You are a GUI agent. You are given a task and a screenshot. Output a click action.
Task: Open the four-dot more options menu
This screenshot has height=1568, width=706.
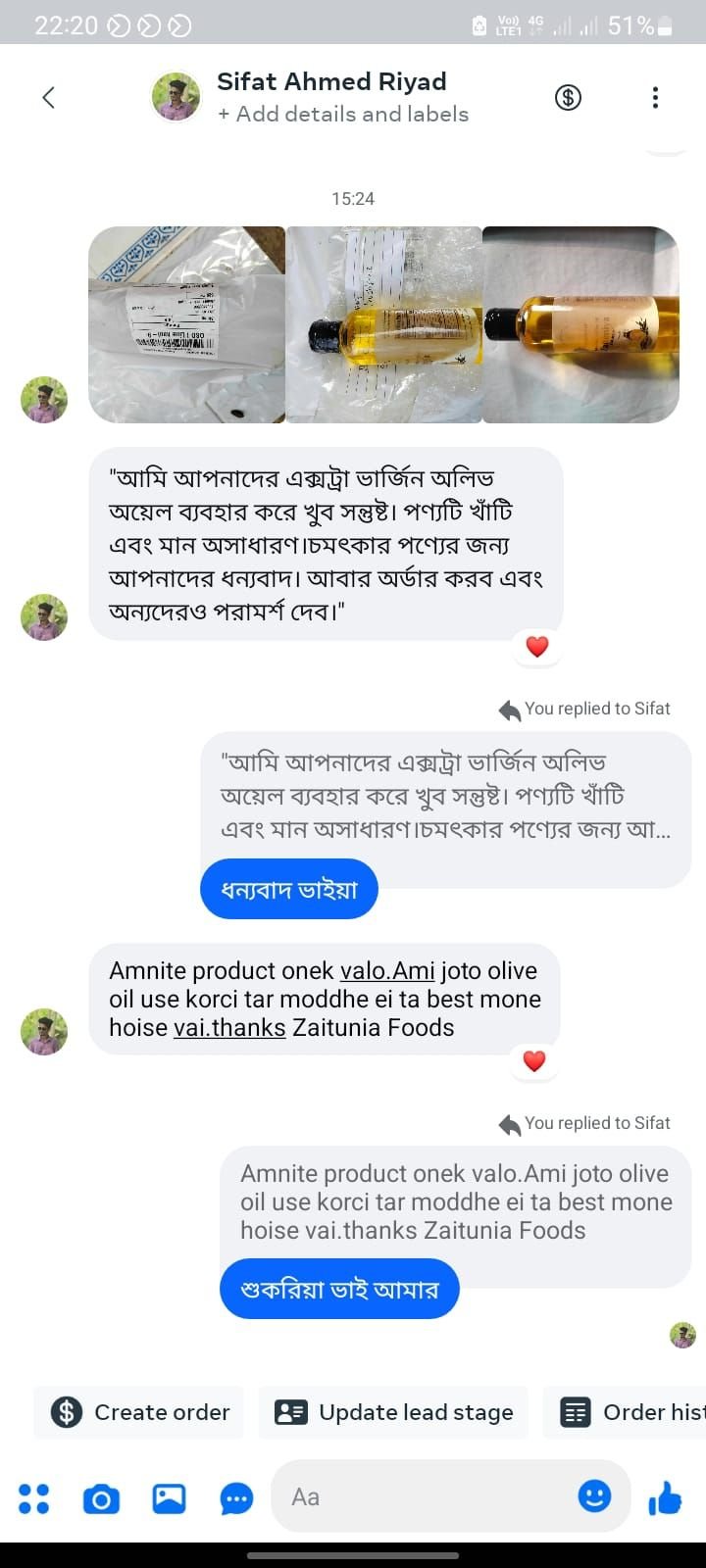point(34,1497)
